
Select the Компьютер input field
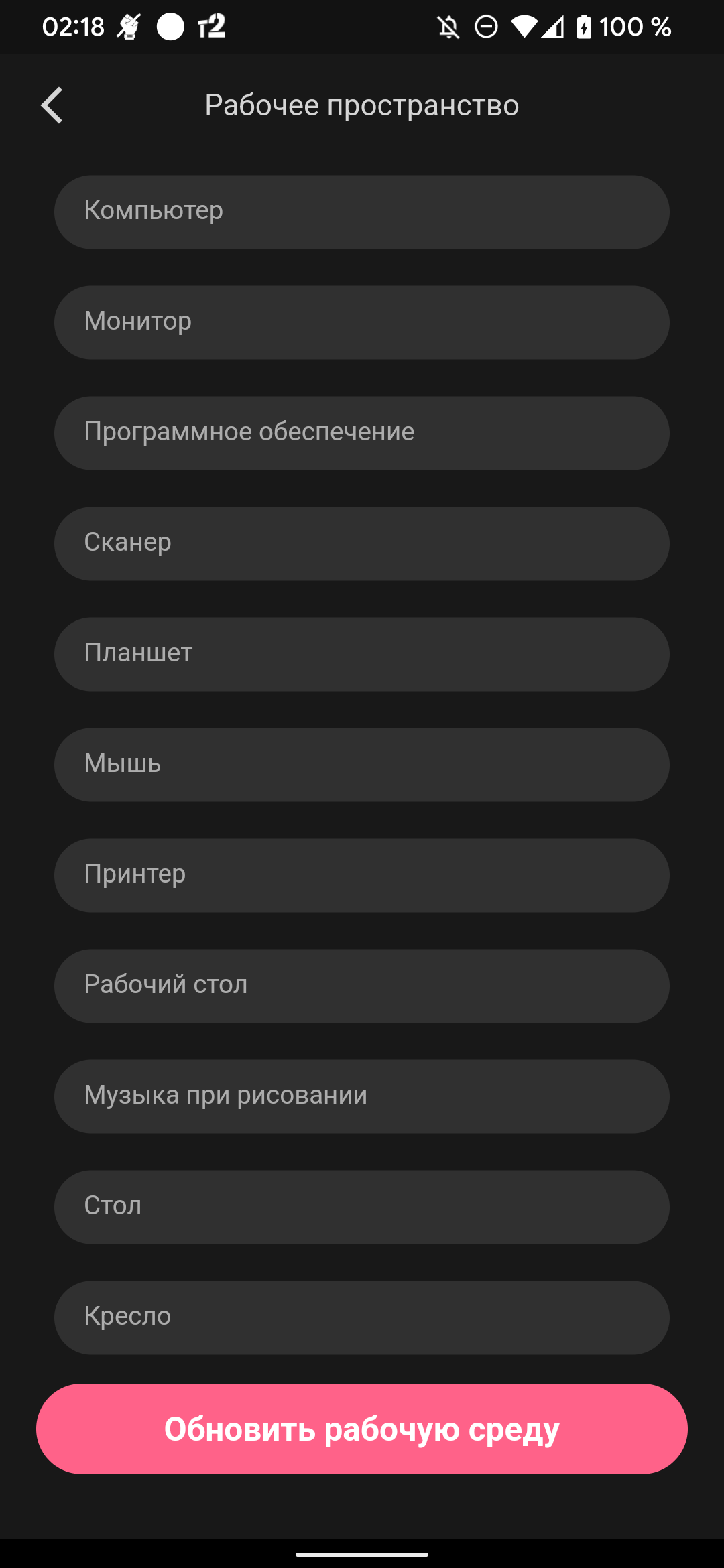point(362,211)
